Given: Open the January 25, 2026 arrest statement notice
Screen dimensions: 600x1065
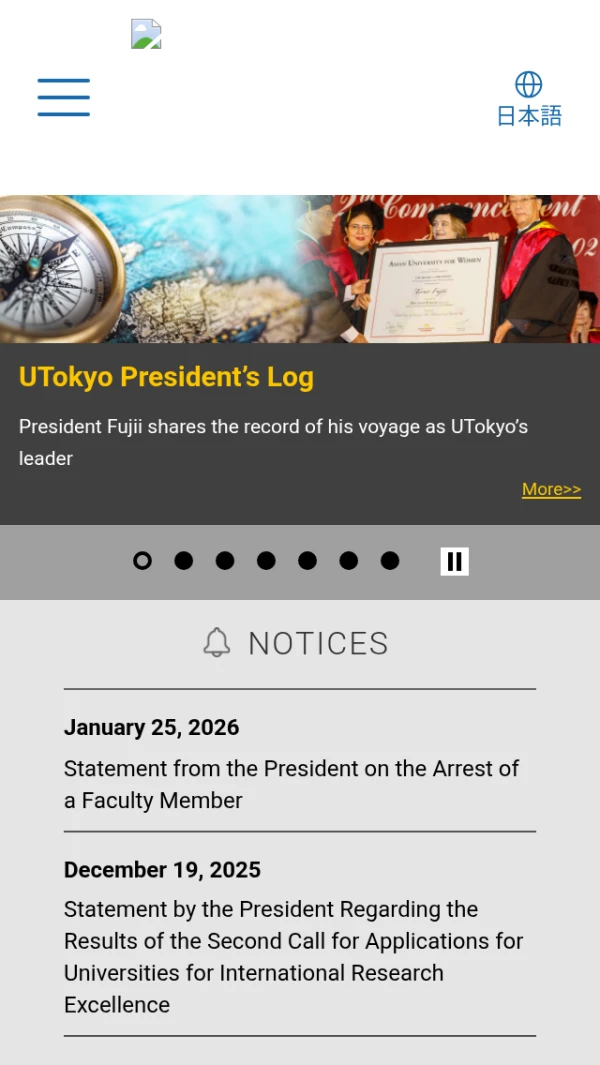Looking at the screenshot, I should (x=291, y=784).
